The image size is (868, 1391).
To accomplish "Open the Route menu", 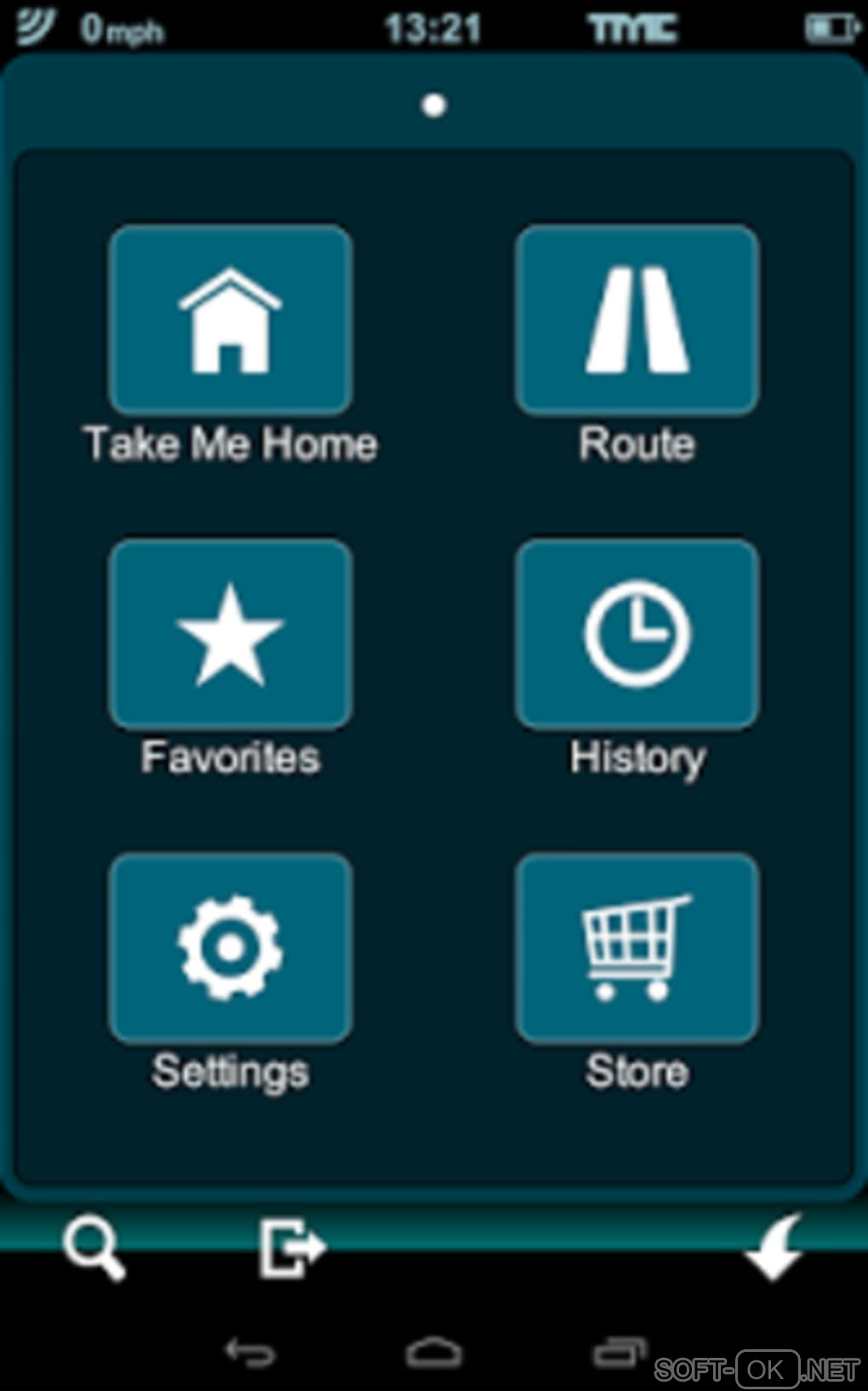I will [637, 321].
